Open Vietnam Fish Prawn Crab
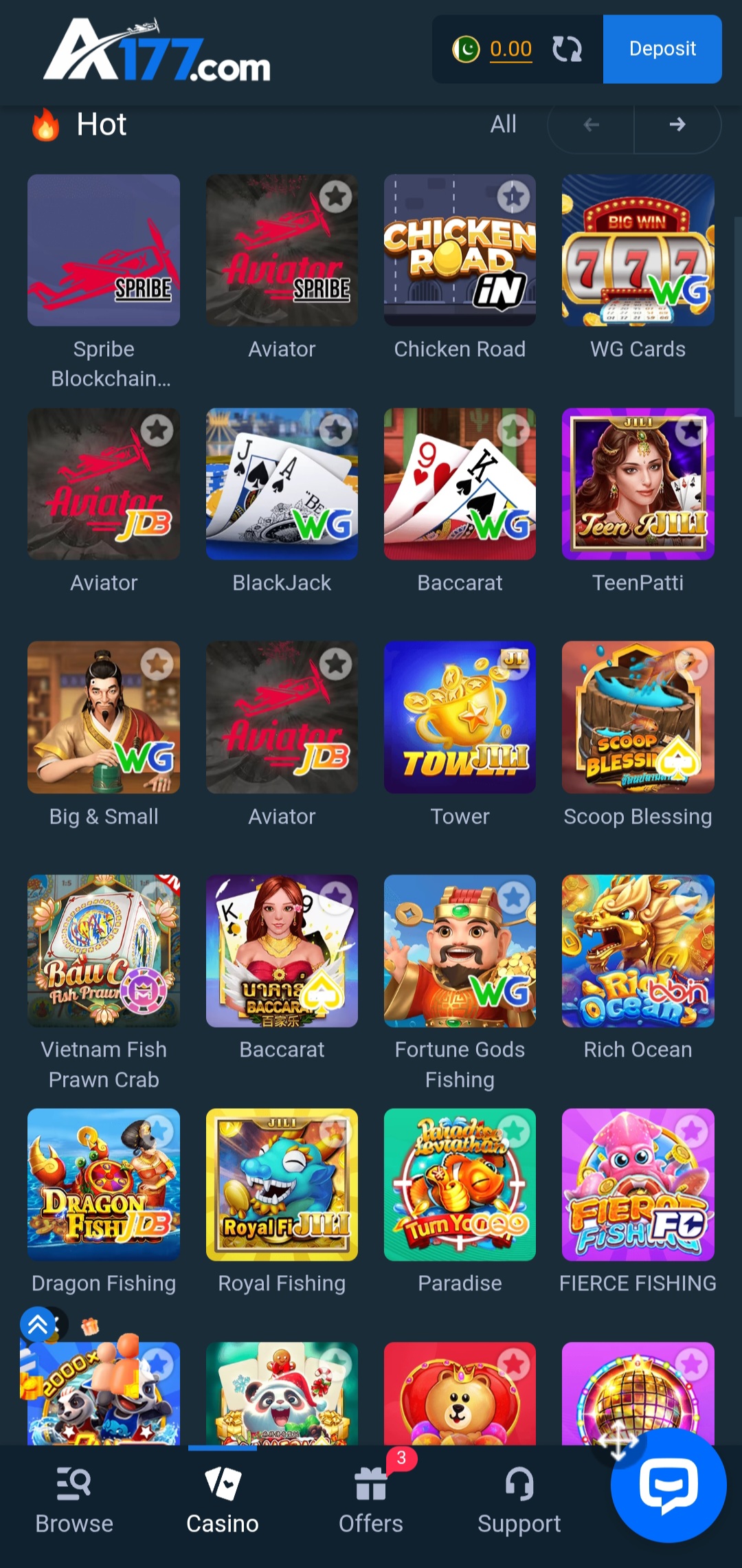This screenshot has width=742, height=1568. pyautogui.click(x=104, y=951)
